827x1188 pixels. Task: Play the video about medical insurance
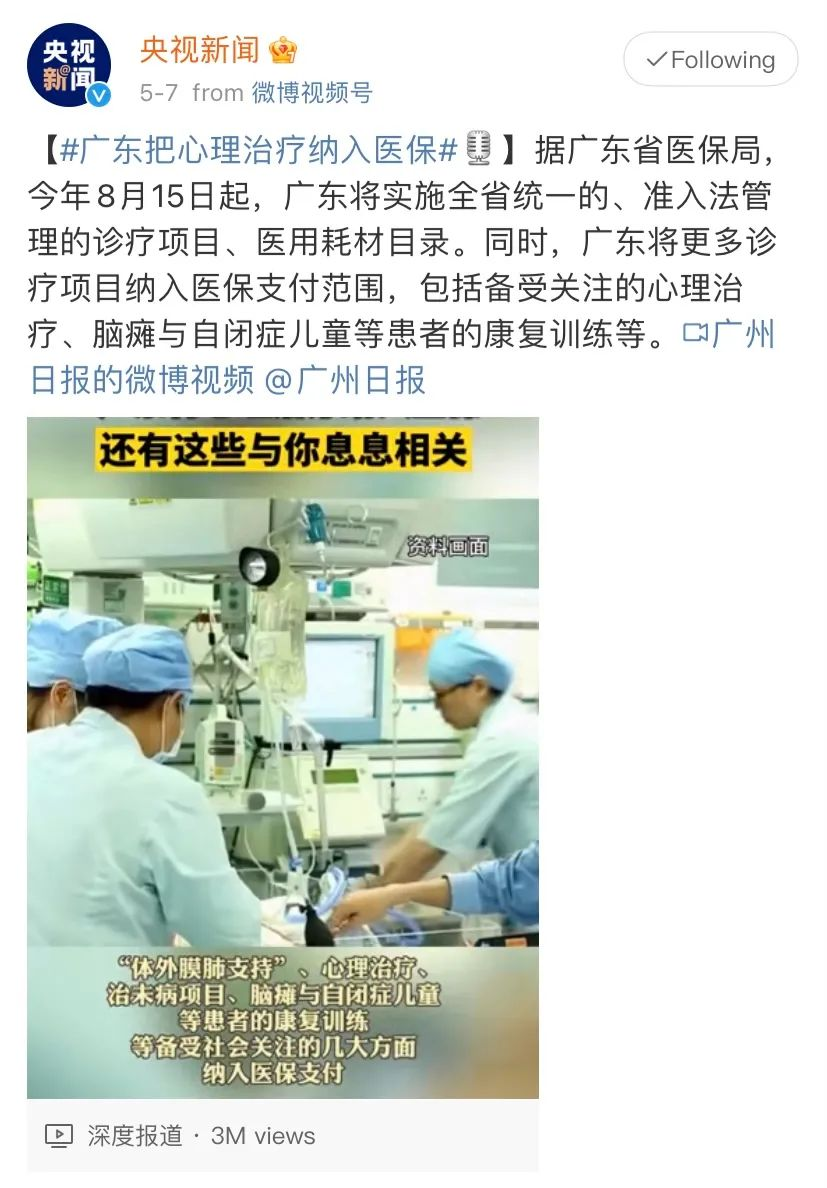coord(282,757)
